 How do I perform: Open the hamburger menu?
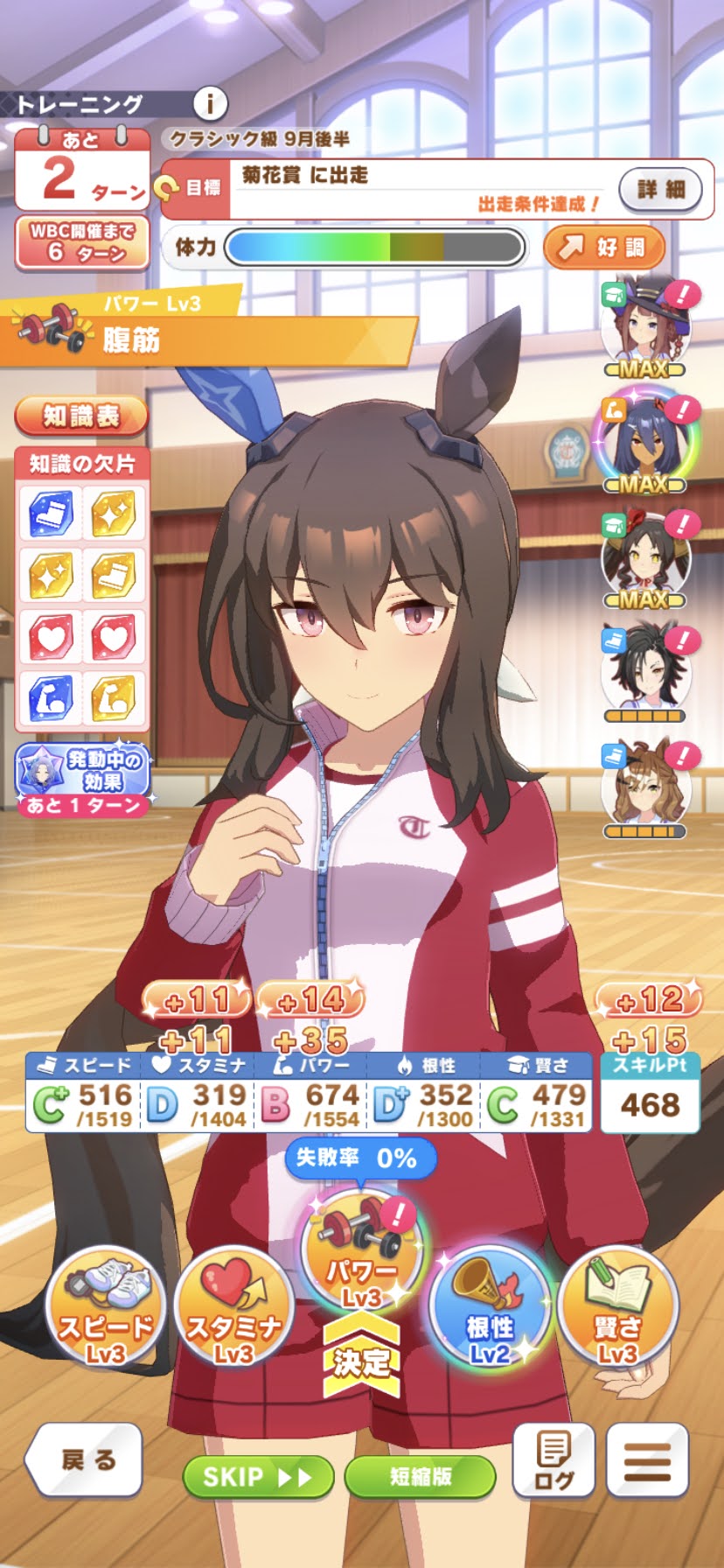(648, 1460)
